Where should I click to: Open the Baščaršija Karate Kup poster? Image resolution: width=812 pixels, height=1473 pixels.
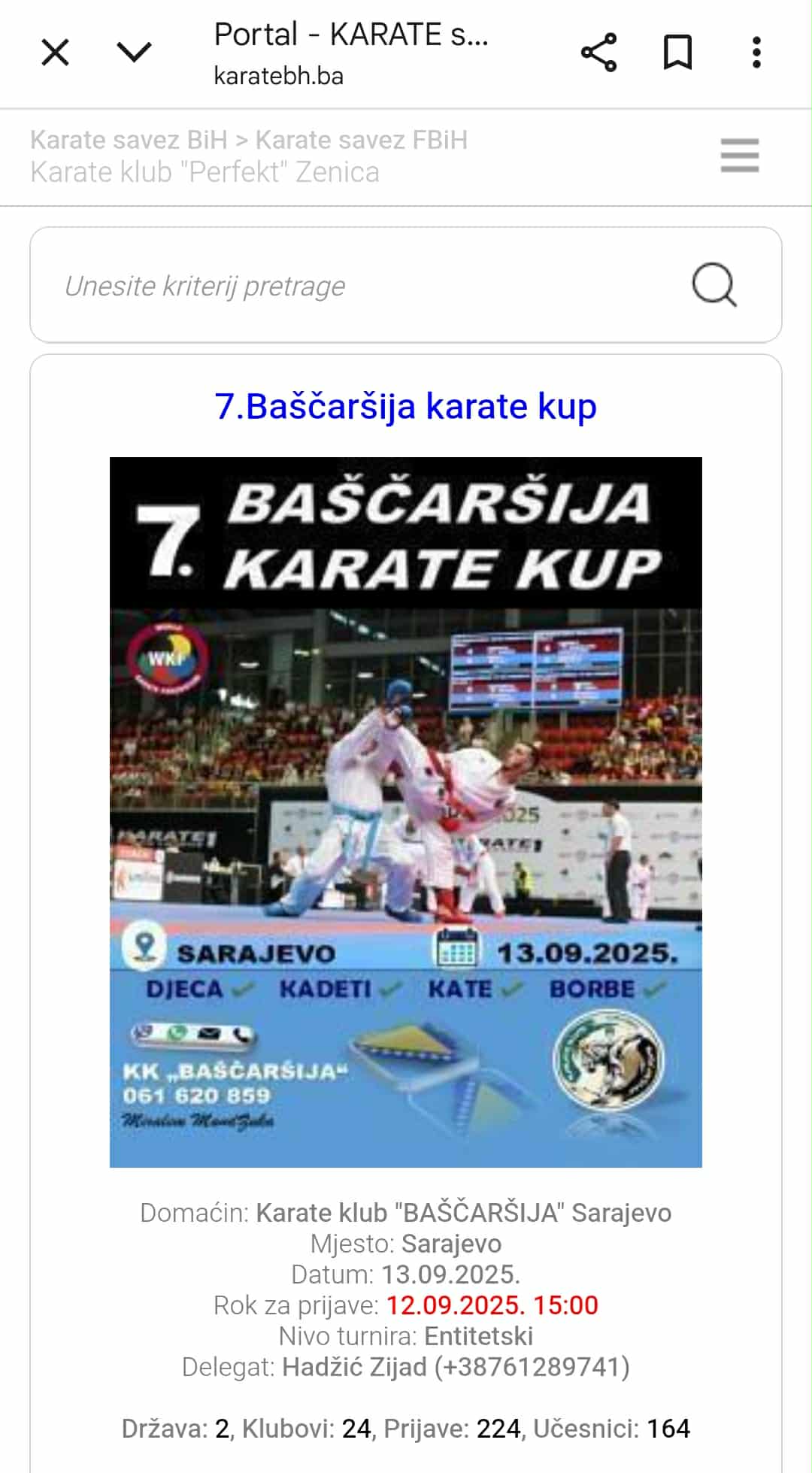coord(406,812)
